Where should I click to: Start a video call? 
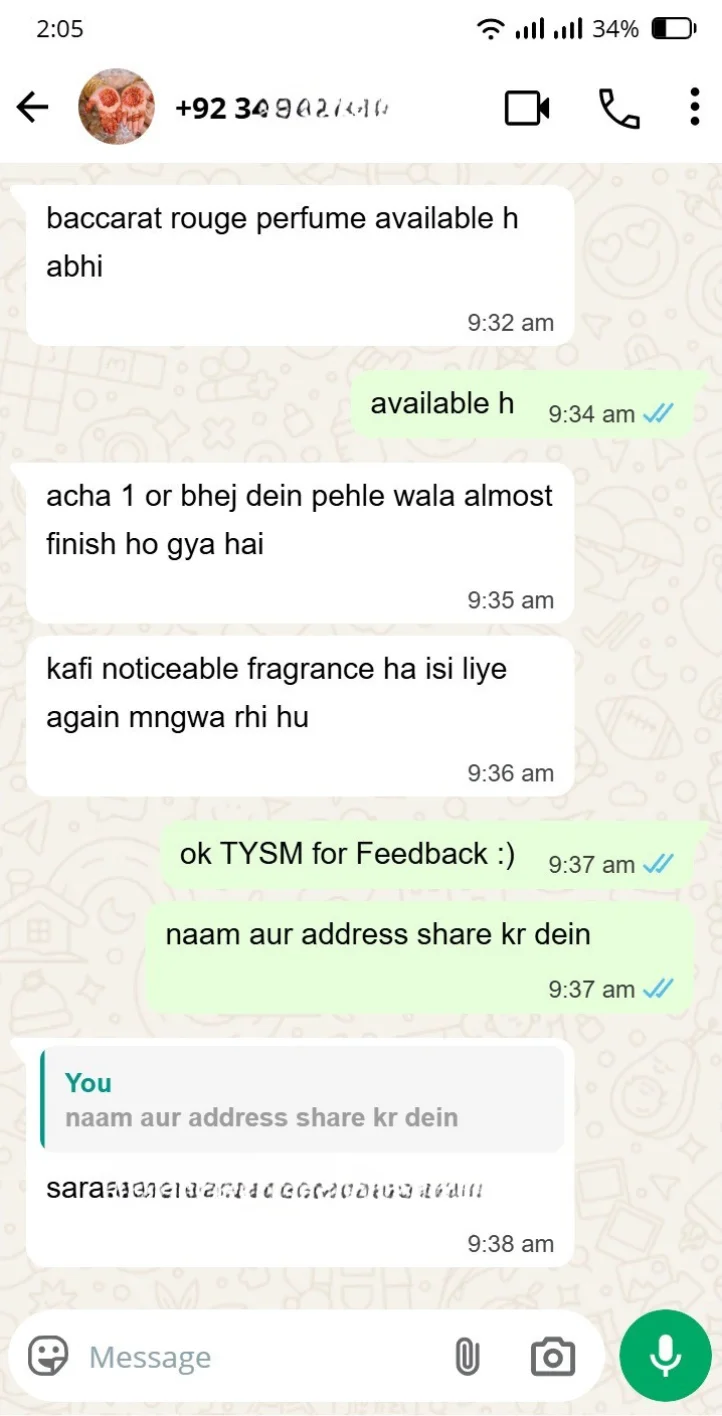click(x=527, y=108)
